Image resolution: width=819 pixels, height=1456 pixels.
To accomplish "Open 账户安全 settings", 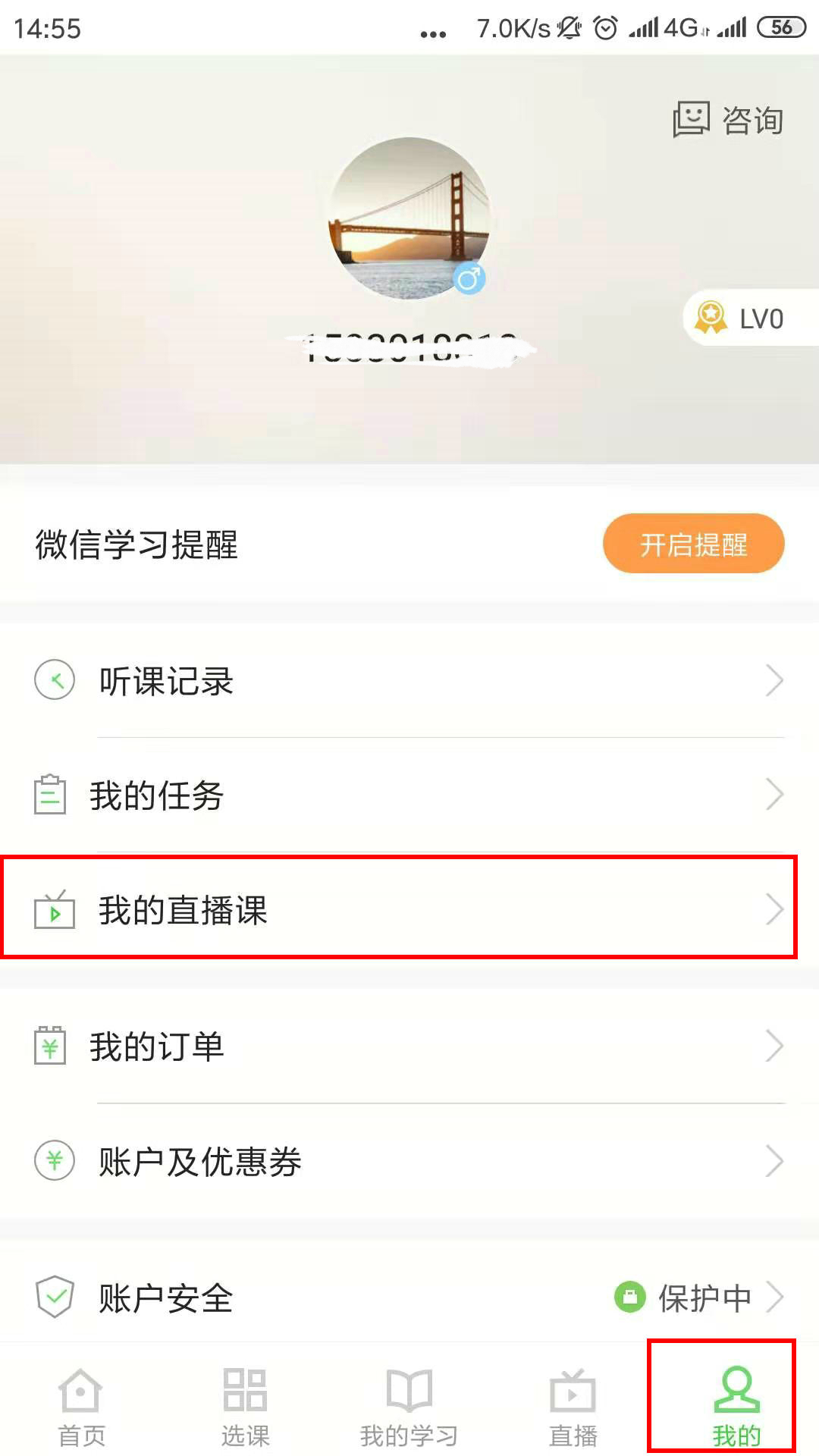I will tap(409, 1298).
